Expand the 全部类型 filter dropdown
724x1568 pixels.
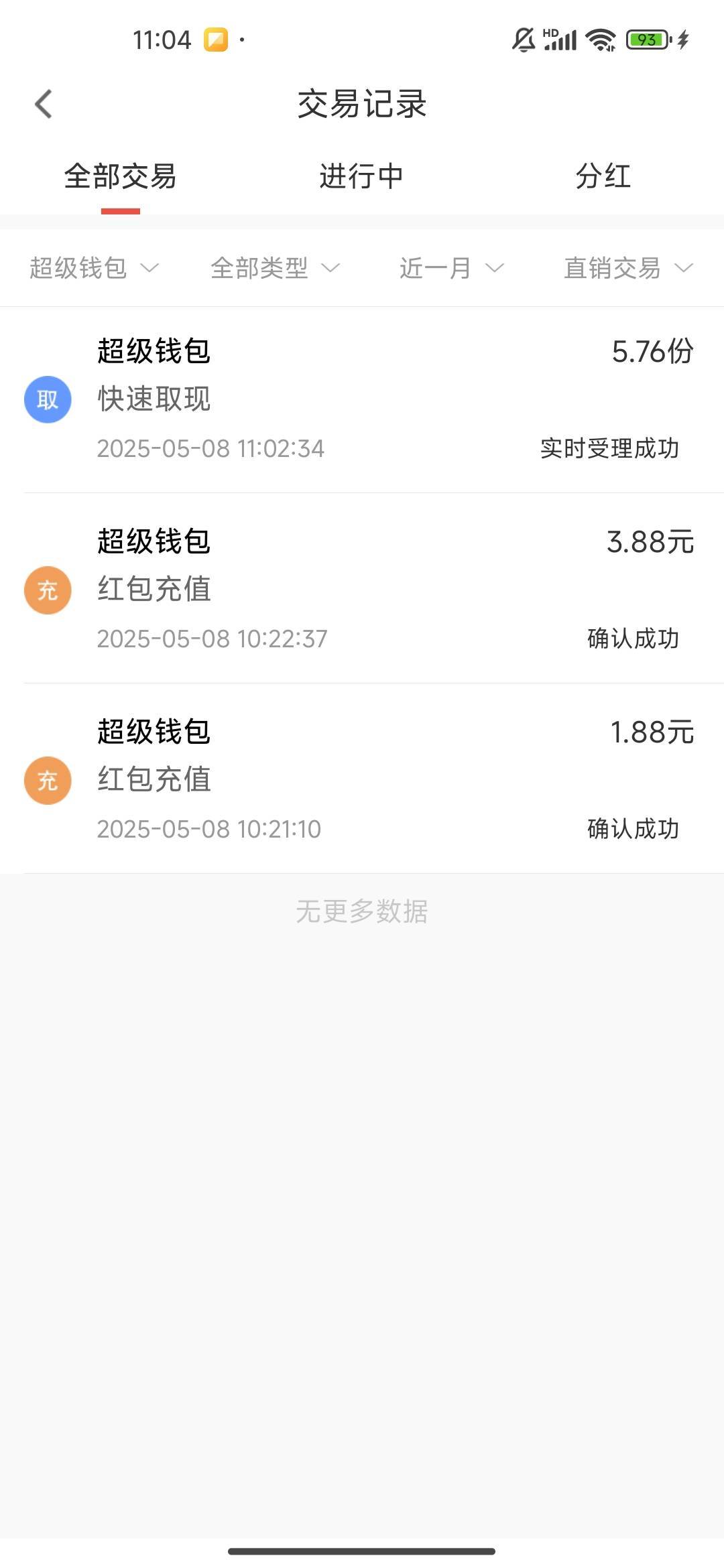(276, 268)
